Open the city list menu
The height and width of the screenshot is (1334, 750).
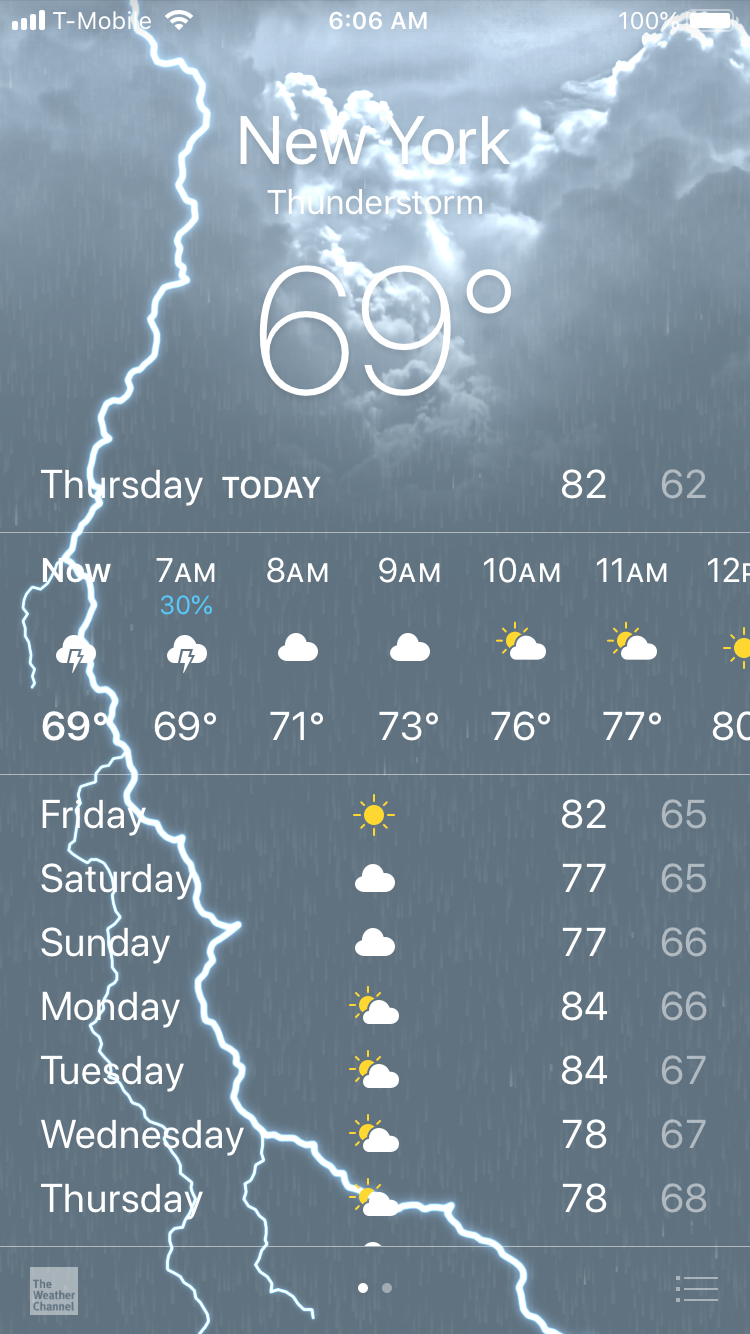(696, 1289)
